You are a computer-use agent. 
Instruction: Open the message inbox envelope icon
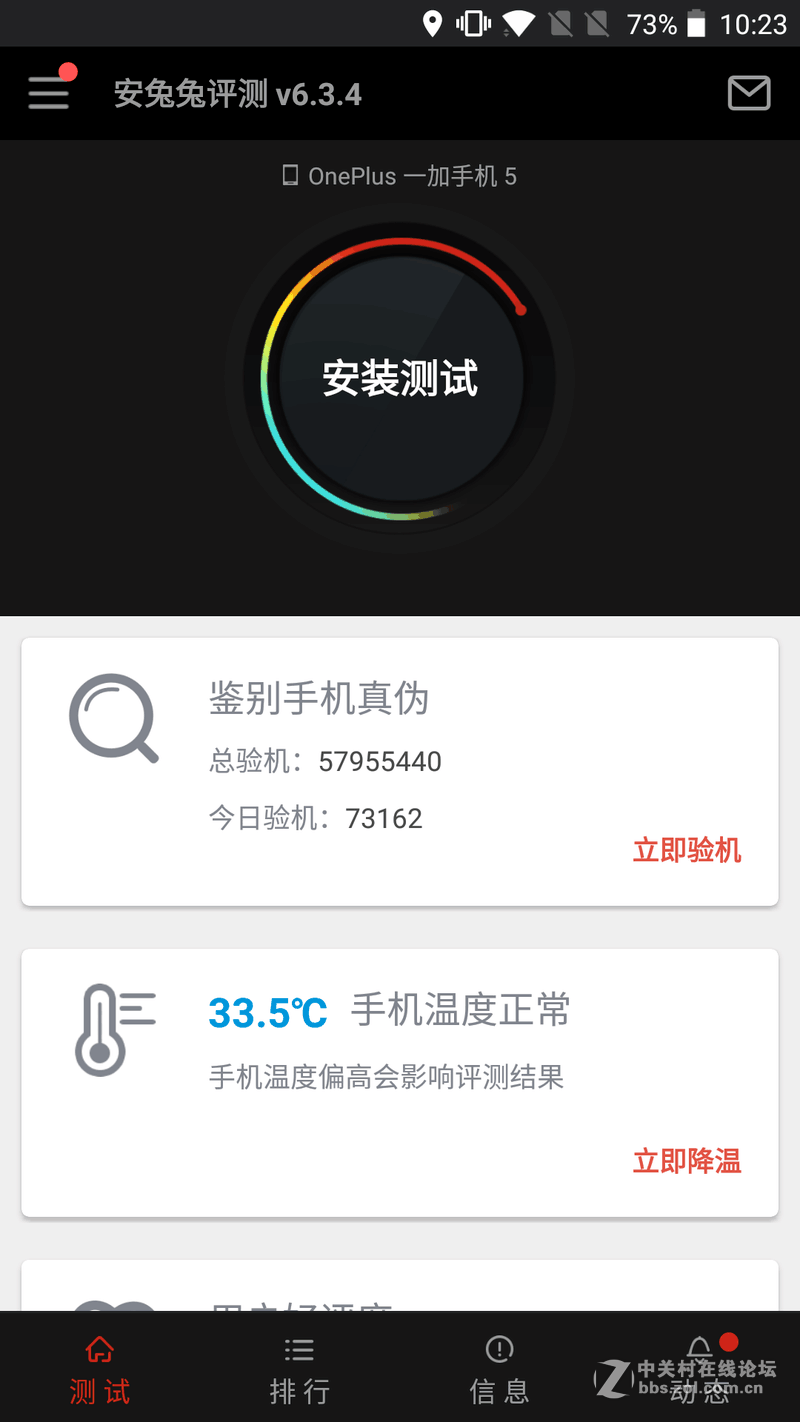click(x=748, y=92)
